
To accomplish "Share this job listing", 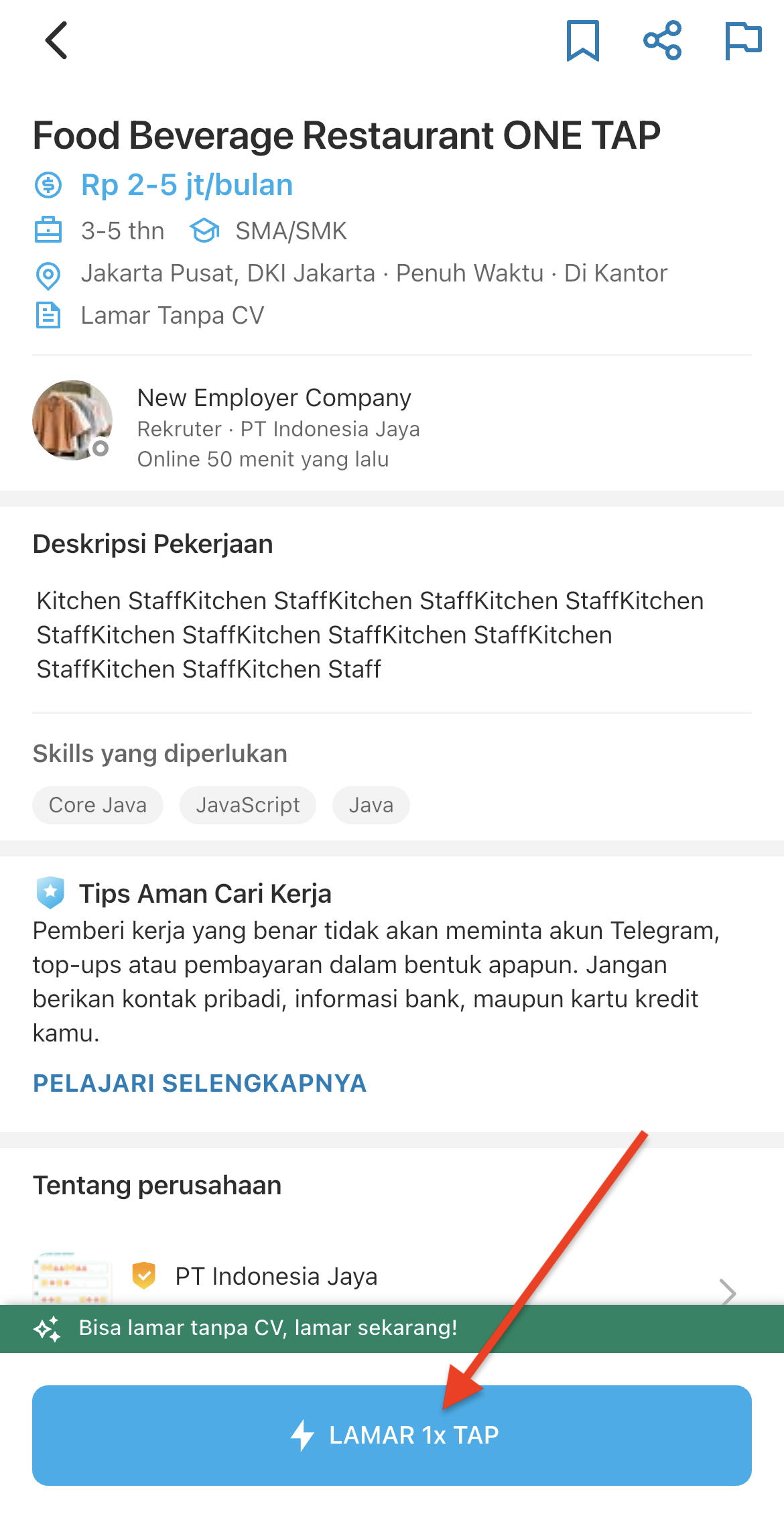I will (662, 41).
